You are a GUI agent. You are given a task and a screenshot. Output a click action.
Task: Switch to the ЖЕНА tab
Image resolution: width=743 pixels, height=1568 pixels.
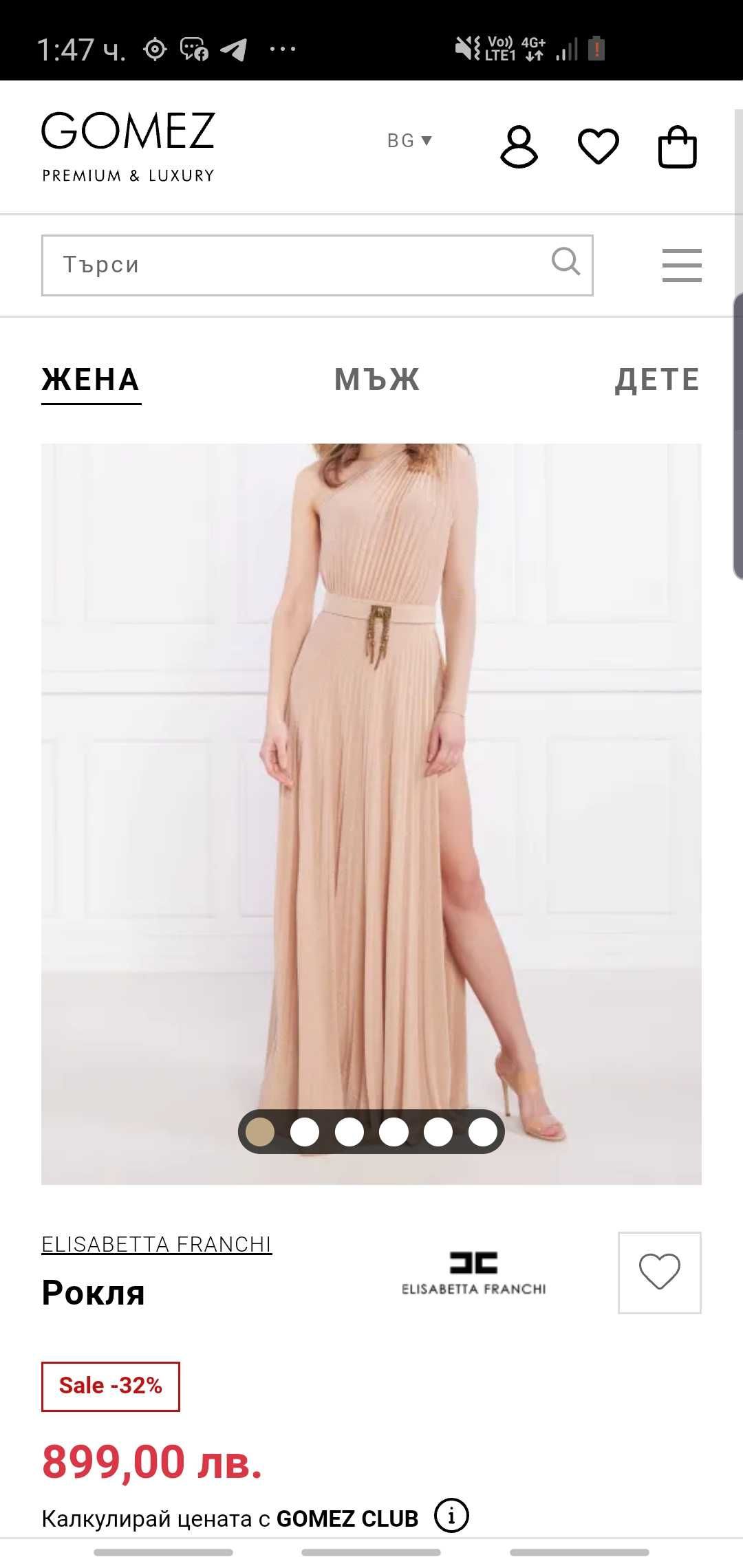pyautogui.click(x=91, y=380)
